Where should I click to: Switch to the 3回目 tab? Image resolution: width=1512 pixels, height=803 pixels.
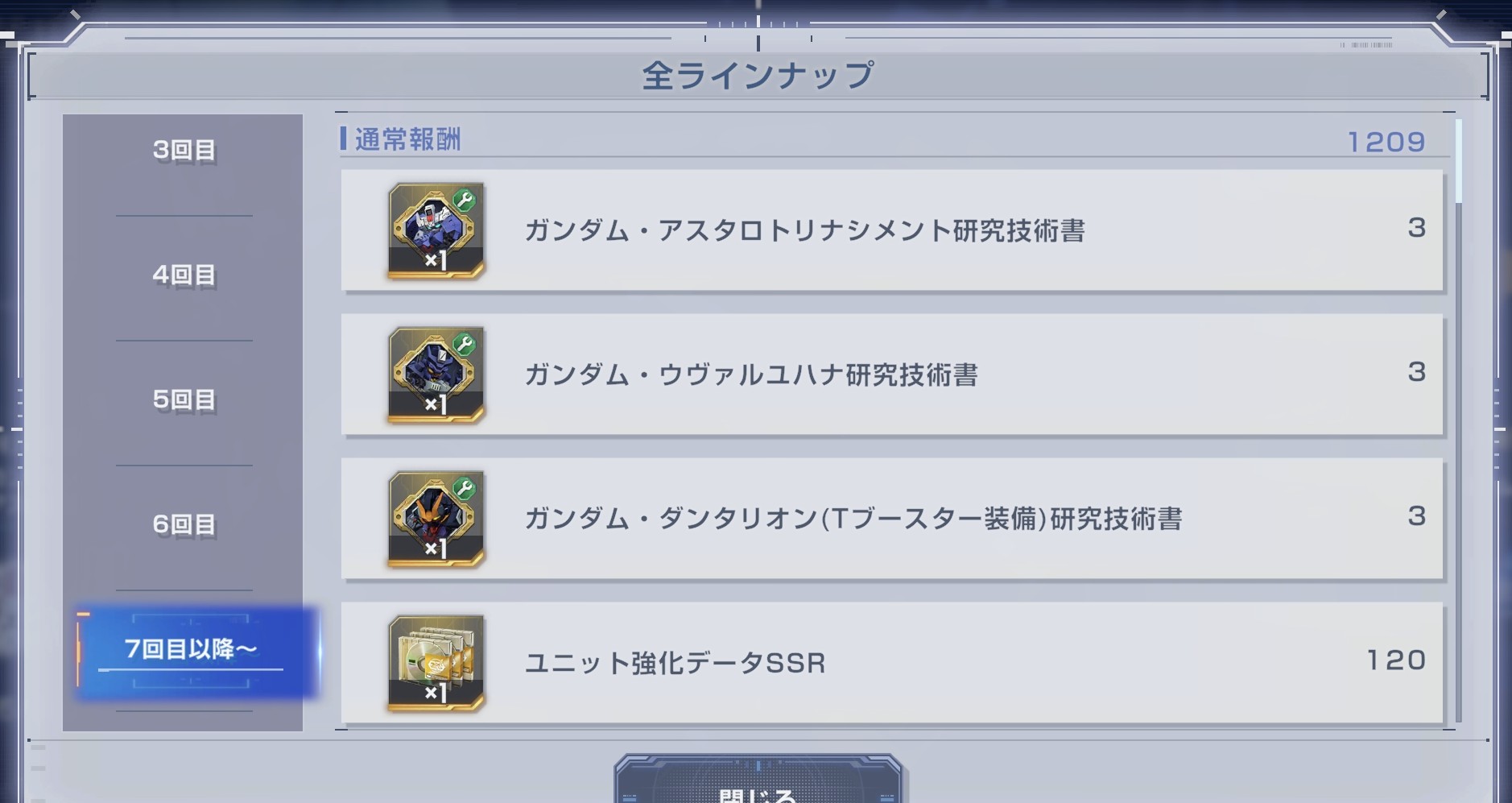point(184,151)
